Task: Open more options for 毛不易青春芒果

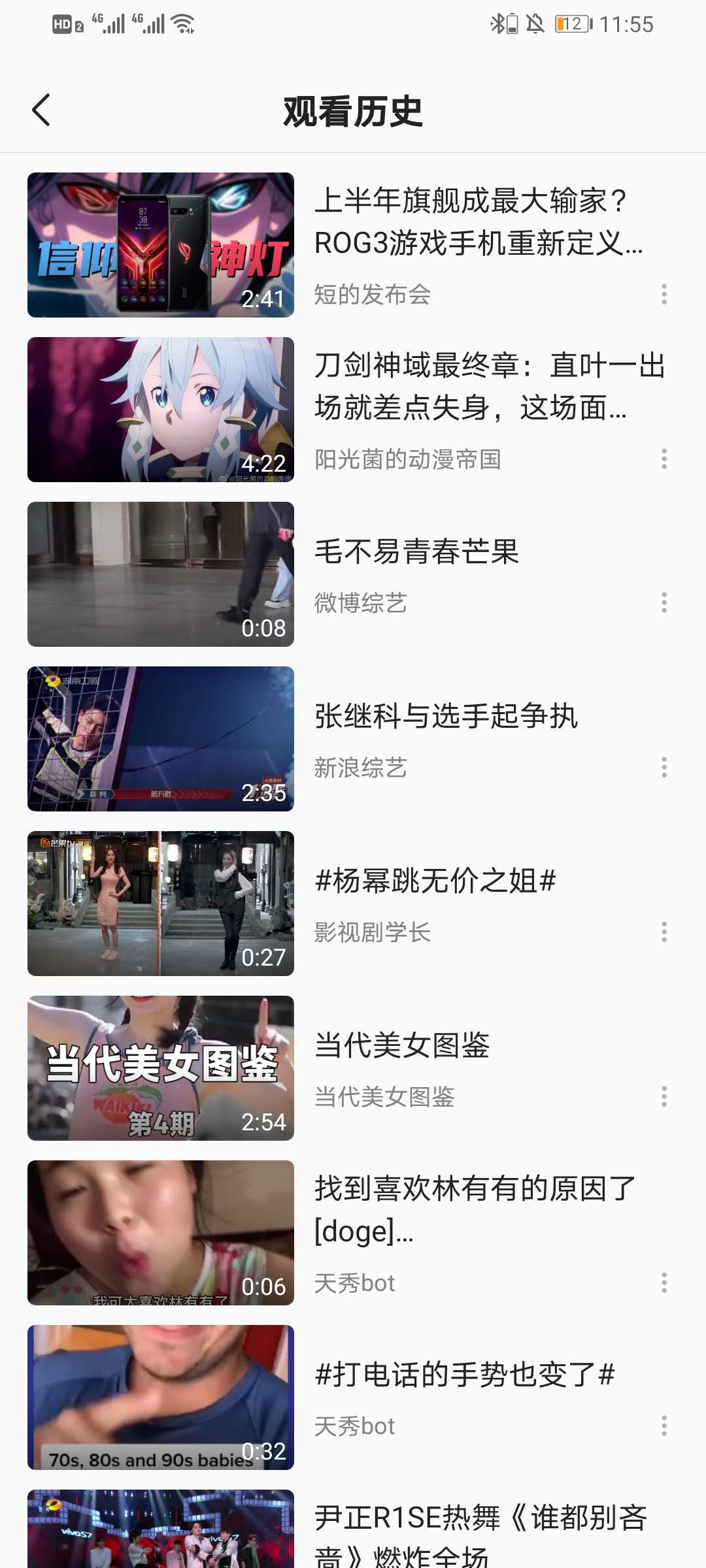Action: click(x=664, y=602)
